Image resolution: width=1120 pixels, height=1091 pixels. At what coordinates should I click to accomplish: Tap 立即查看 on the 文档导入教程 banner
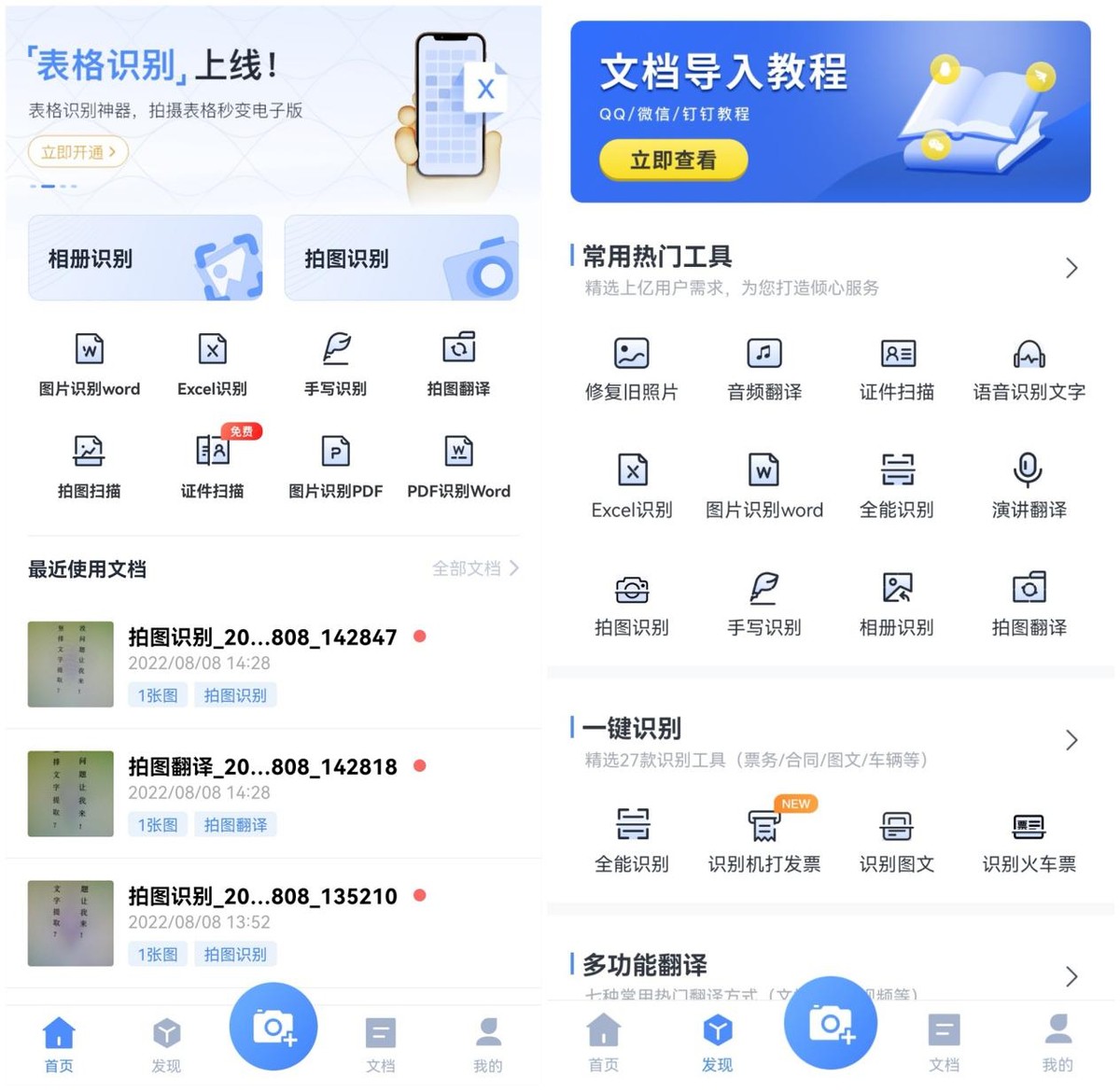pos(673,161)
